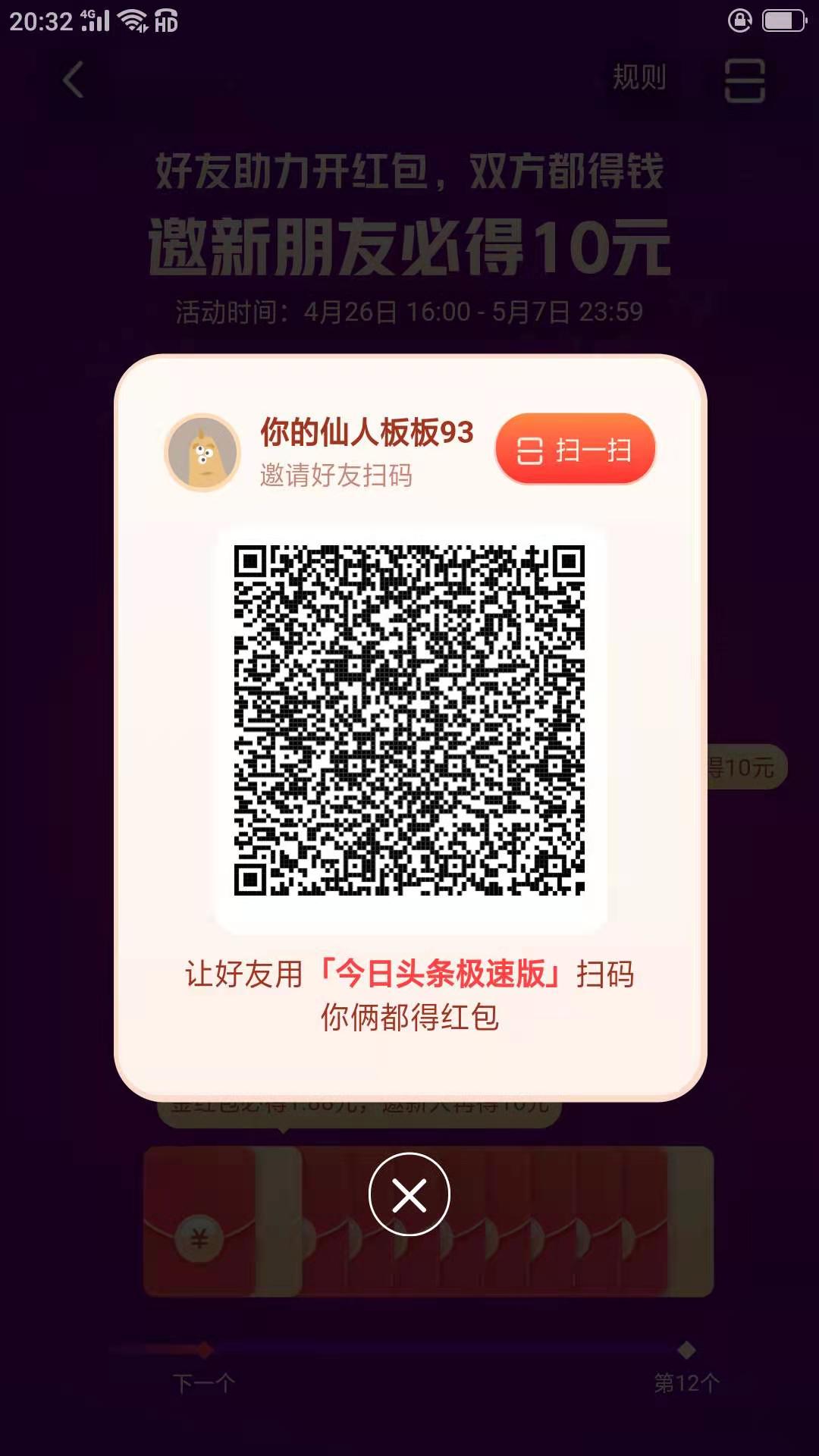Open the 规则 rules page
The image size is (819, 1456).
click(639, 77)
